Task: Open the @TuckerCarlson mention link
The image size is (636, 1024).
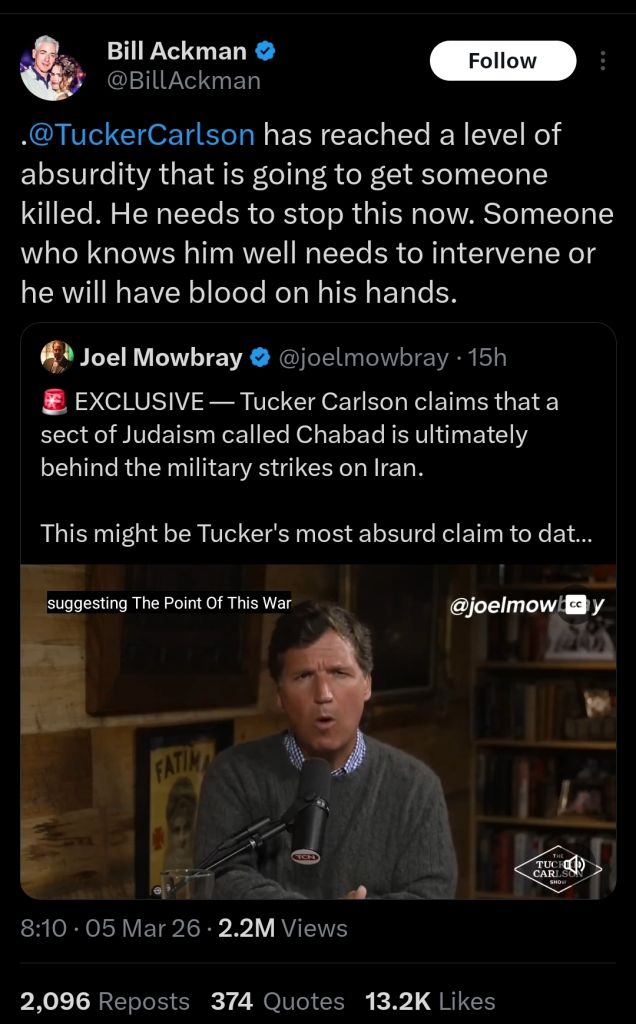Action: tap(142, 135)
